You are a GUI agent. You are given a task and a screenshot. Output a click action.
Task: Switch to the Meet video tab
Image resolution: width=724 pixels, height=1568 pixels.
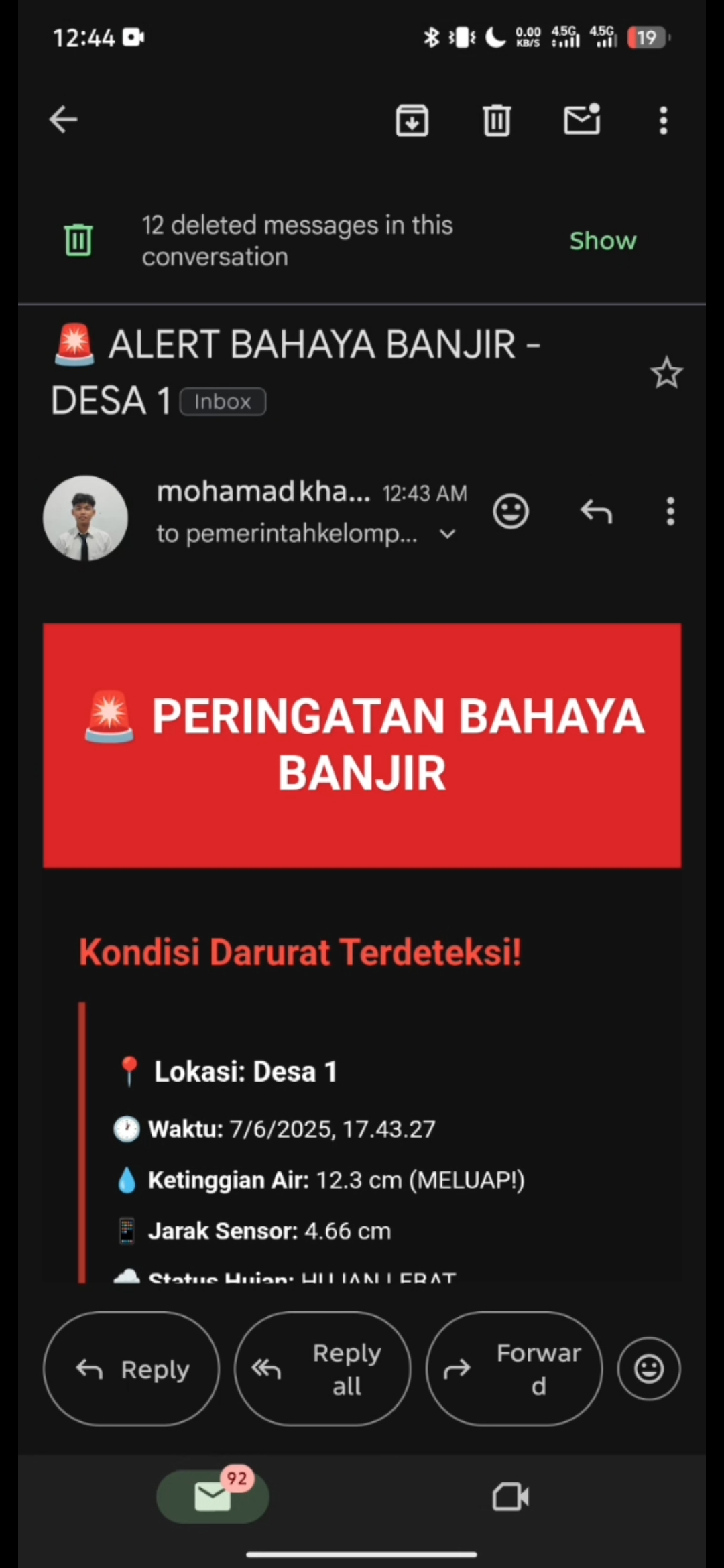[x=511, y=1496]
